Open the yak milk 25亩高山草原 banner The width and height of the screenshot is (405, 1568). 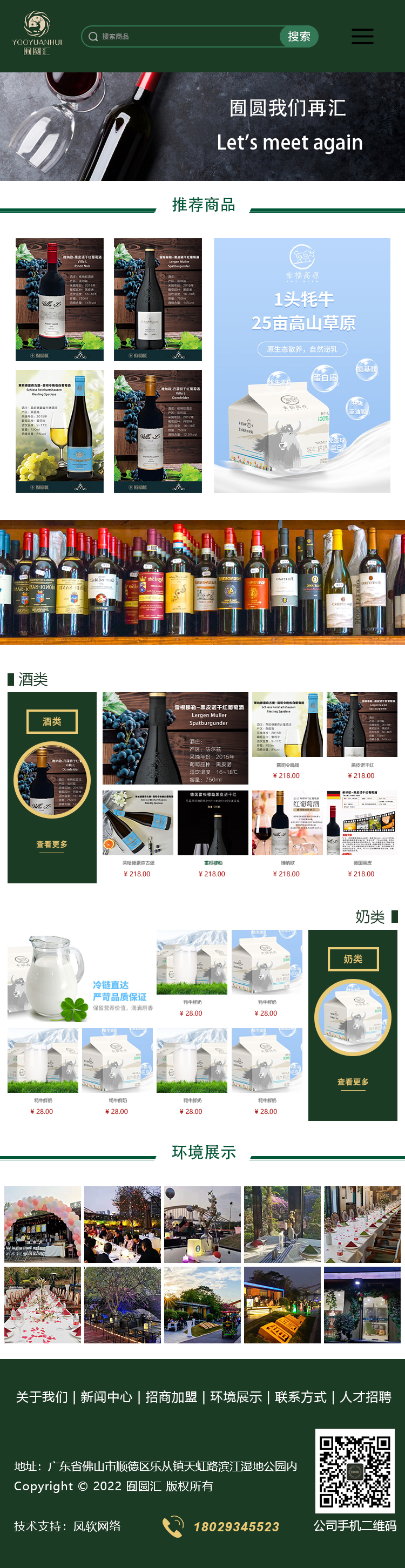(302, 365)
